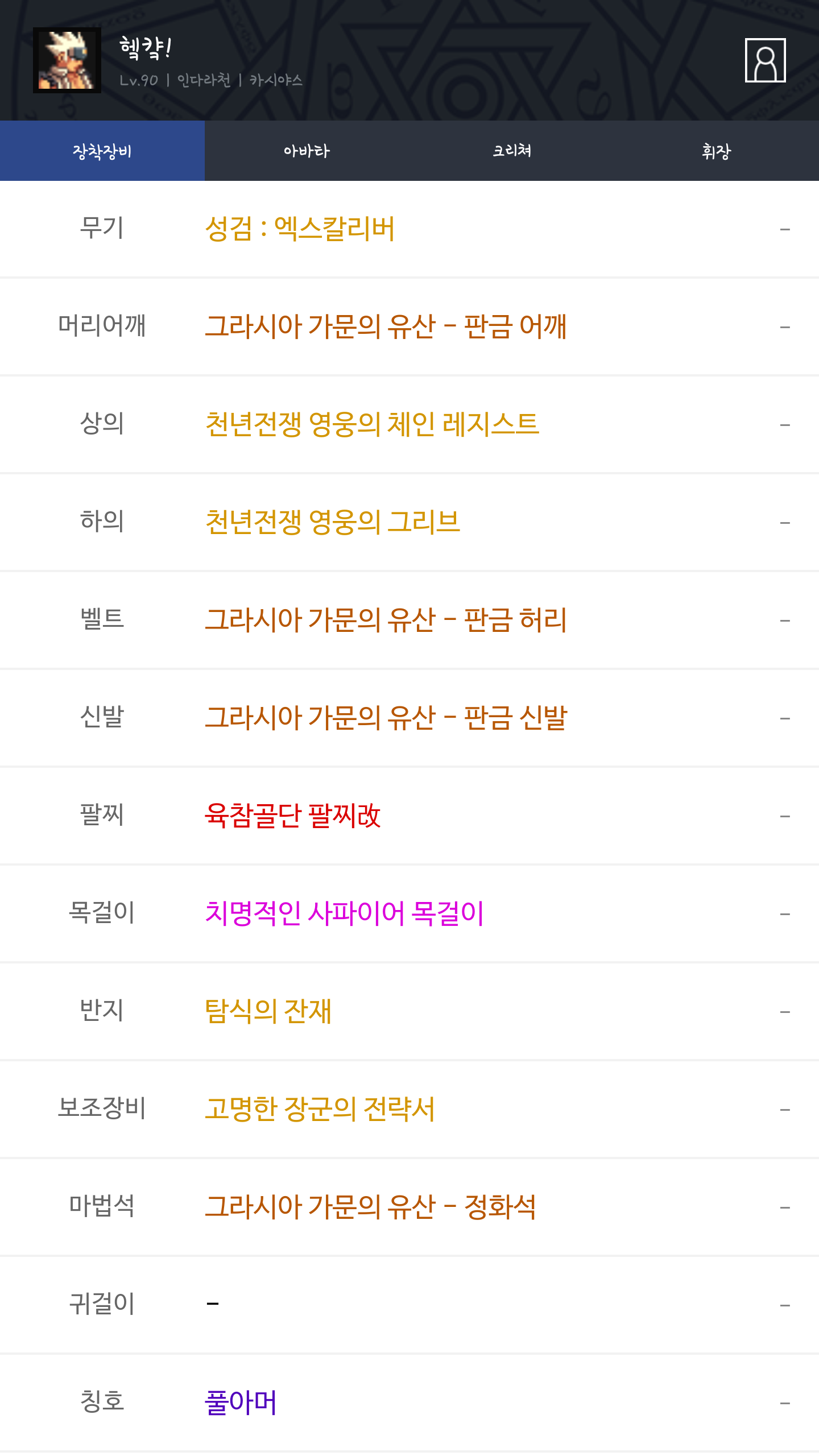The height and width of the screenshot is (1456, 819).
Task: View 치명적인 사파이어 목걸이 necklace
Action: pos(344,913)
